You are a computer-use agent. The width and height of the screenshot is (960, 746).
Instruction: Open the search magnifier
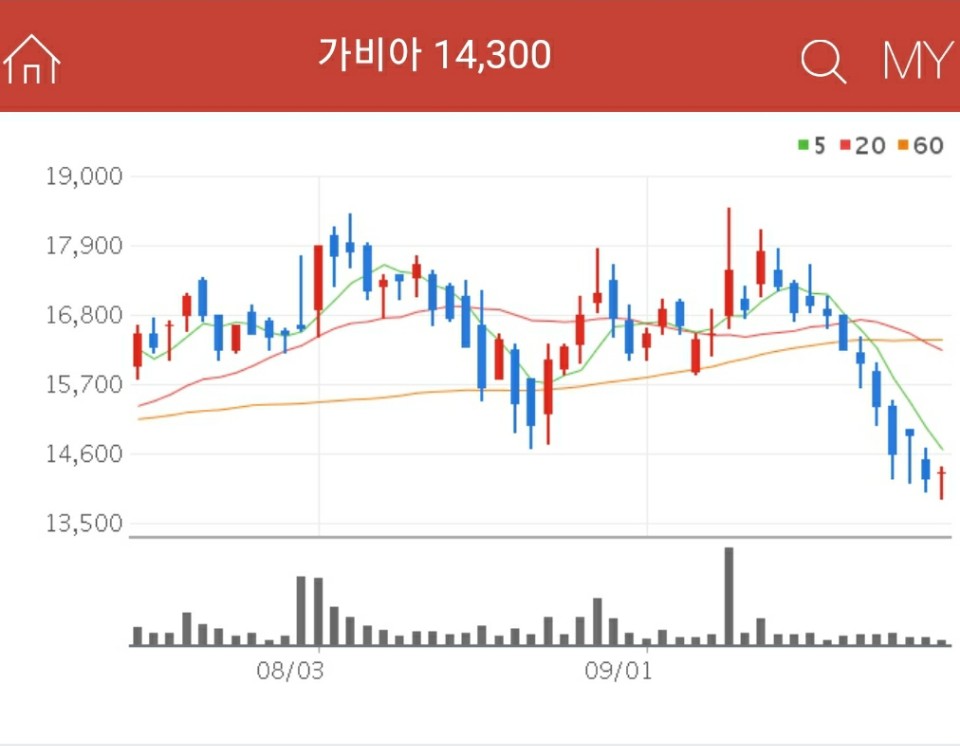(823, 62)
